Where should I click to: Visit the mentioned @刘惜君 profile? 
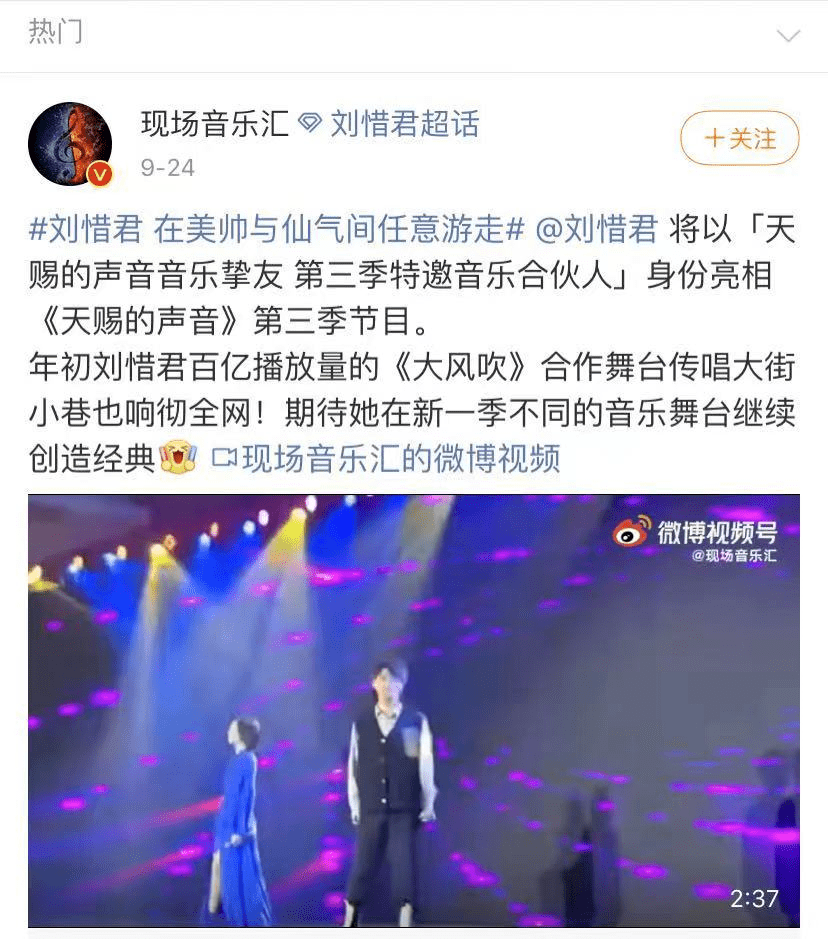[597, 230]
